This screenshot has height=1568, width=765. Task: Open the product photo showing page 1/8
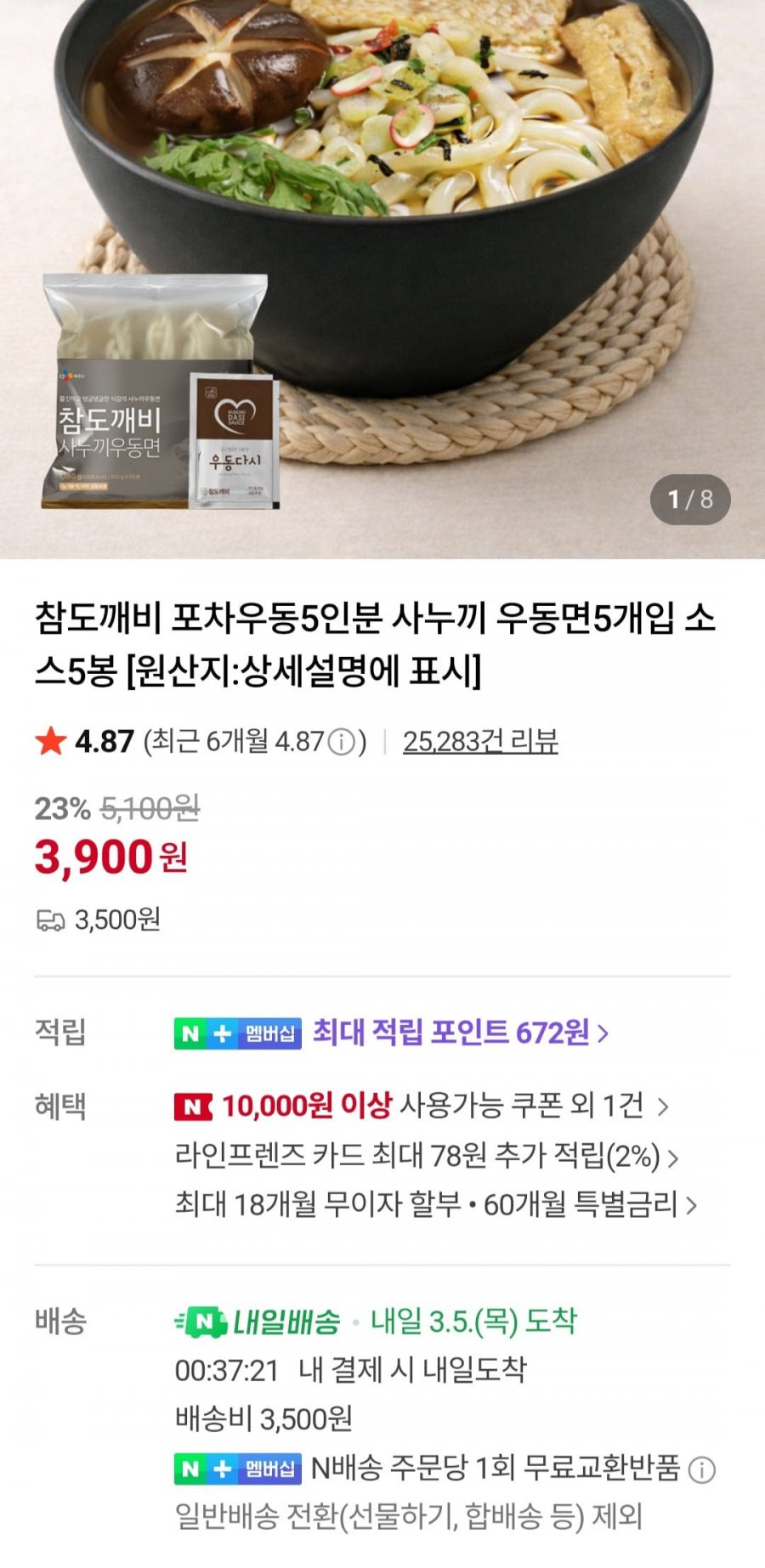[x=382, y=279]
